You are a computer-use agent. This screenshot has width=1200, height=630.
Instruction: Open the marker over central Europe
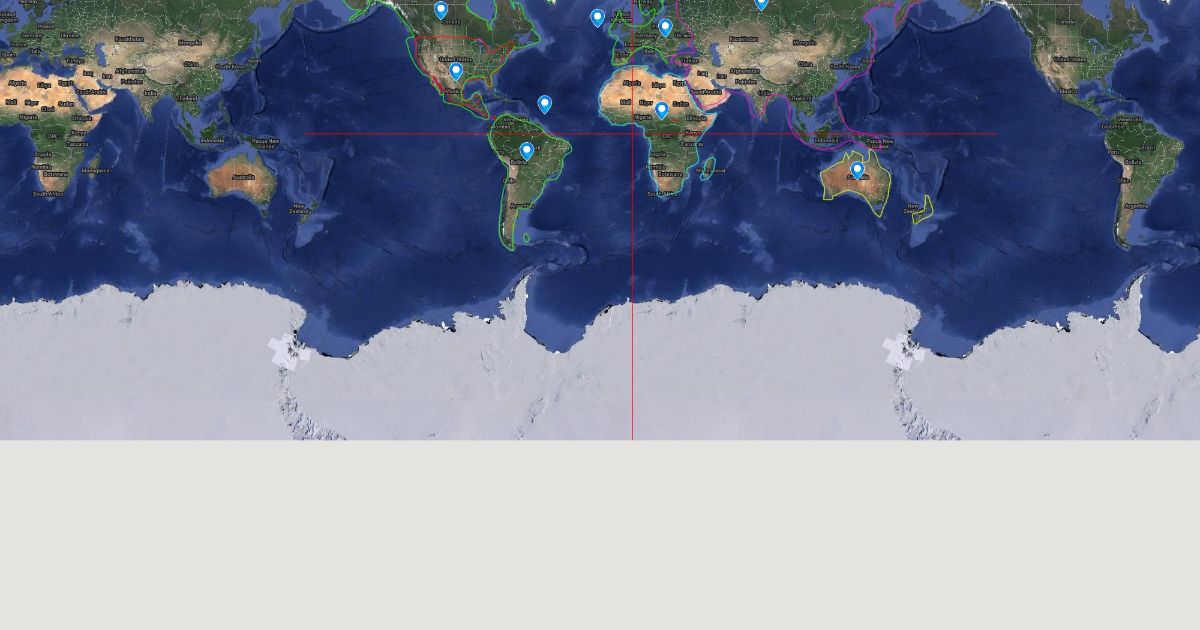tap(666, 27)
